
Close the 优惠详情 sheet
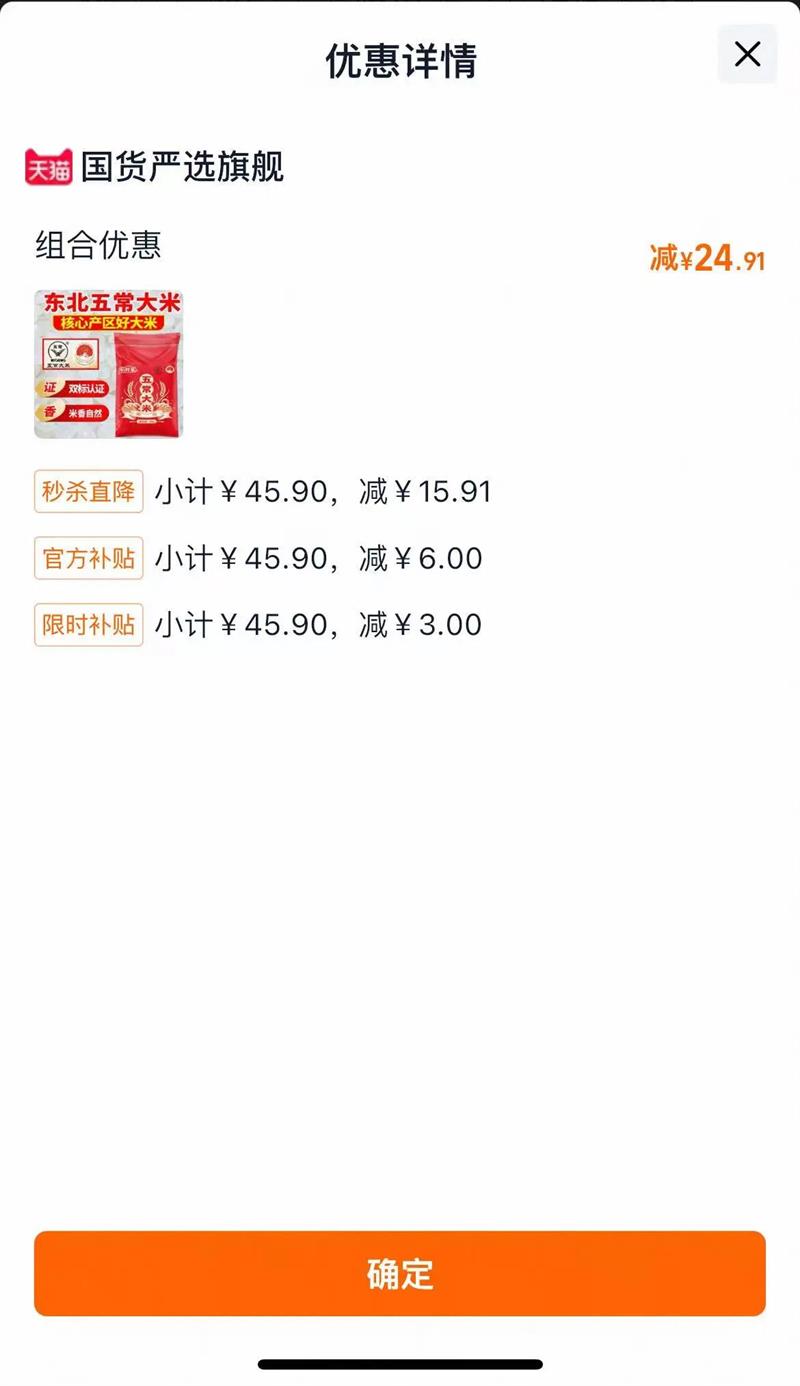[x=747, y=54]
